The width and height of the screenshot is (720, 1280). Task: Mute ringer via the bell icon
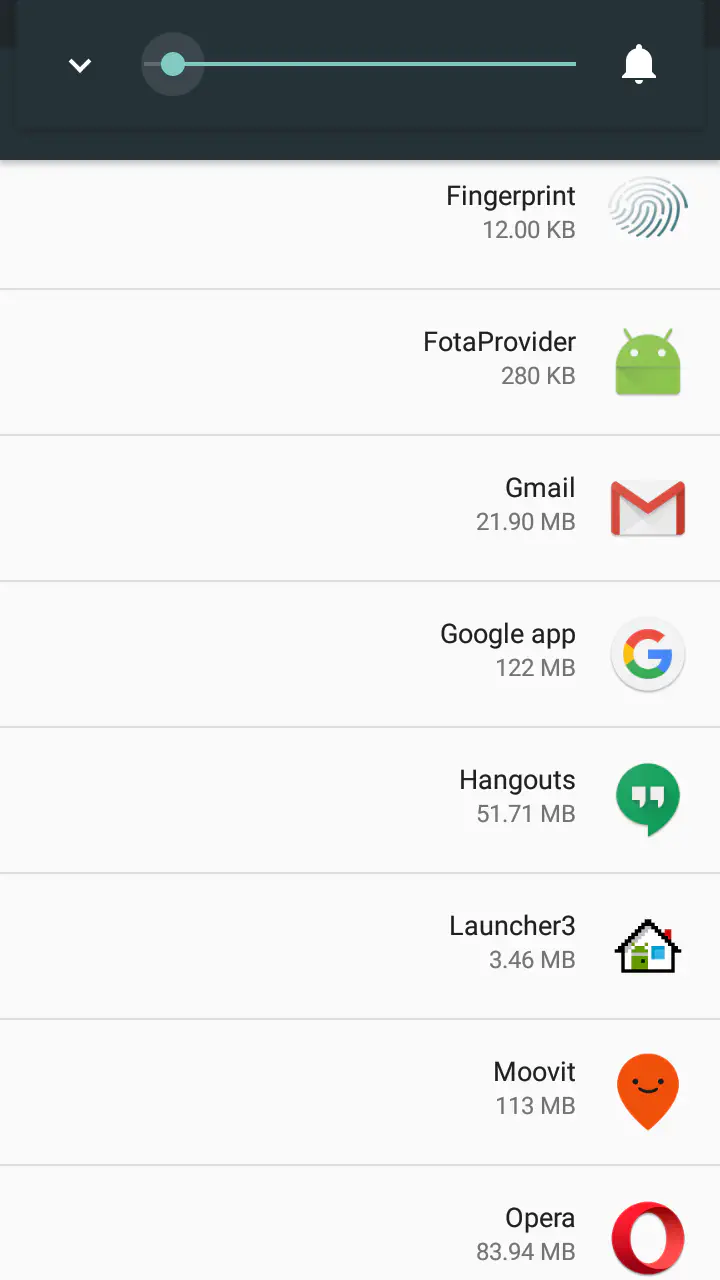(638, 65)
